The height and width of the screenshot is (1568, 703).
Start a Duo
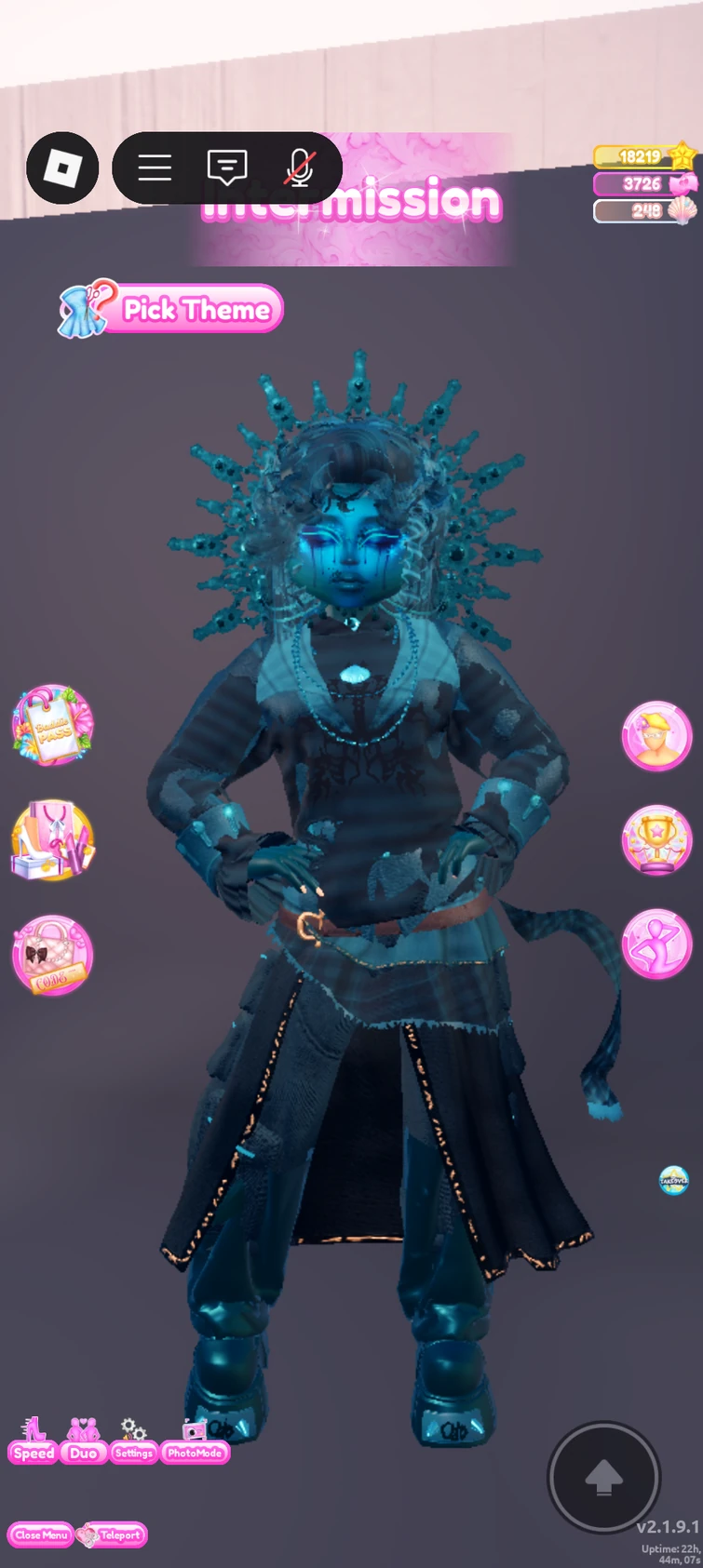(83, 1443)
